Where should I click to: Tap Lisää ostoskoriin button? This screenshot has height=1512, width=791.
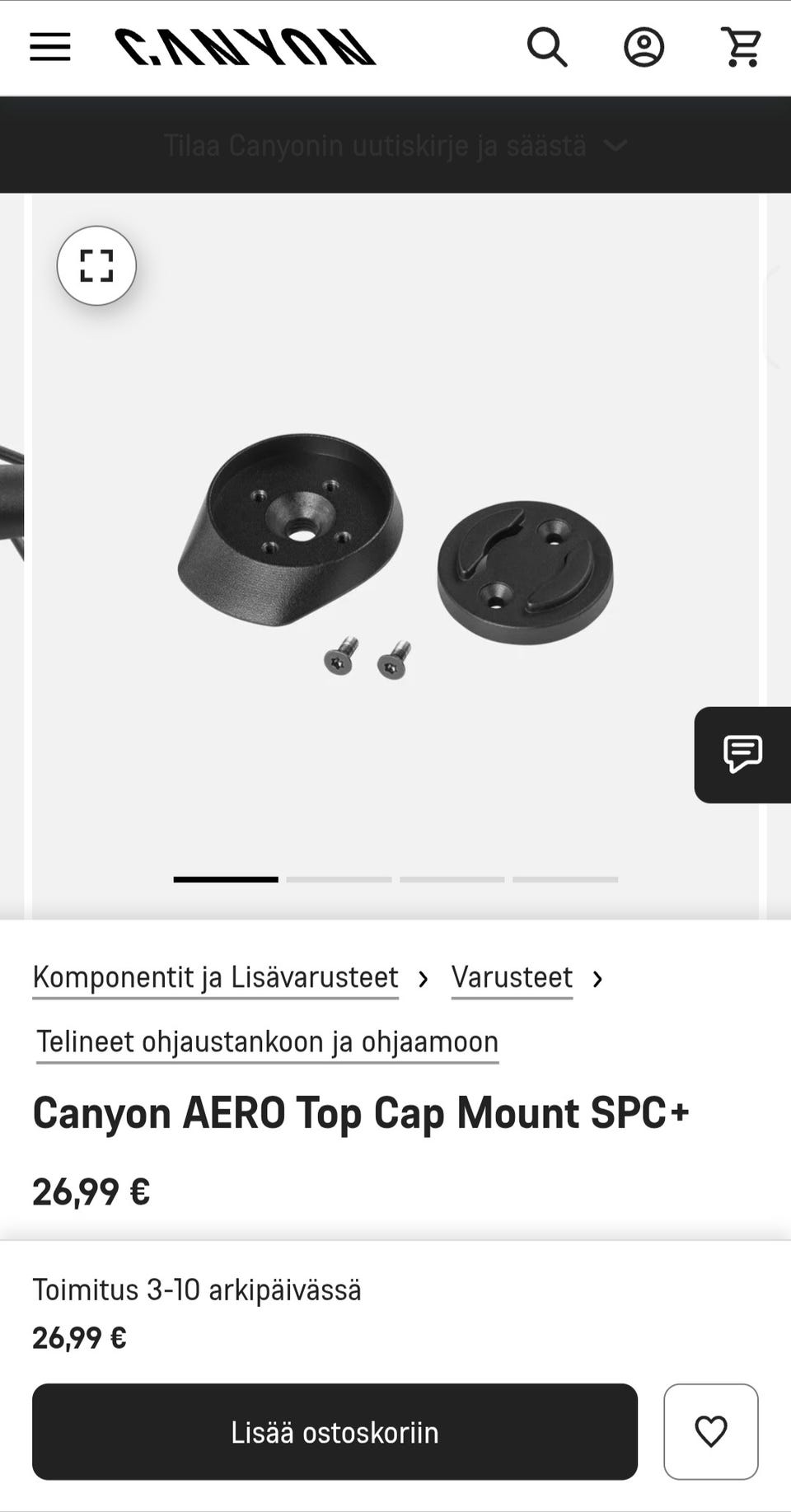pyautogui.click(x=335, y=1431)
